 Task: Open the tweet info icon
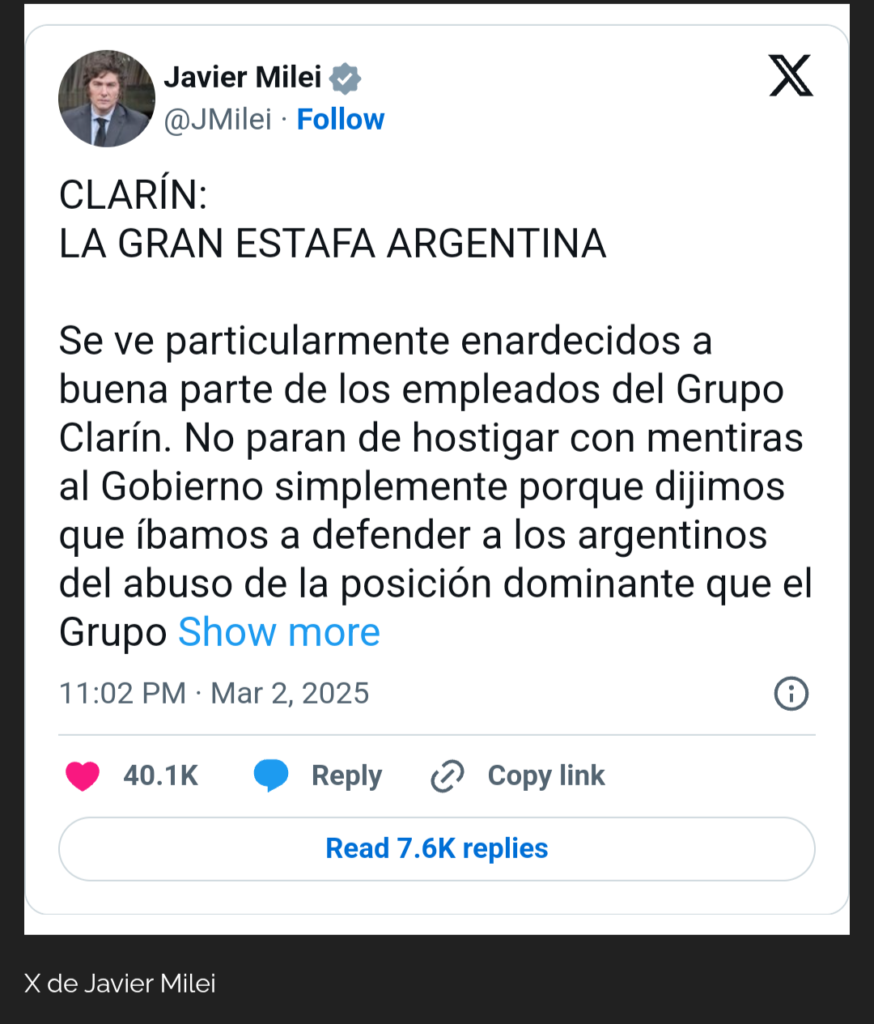[x=791, y=693]
